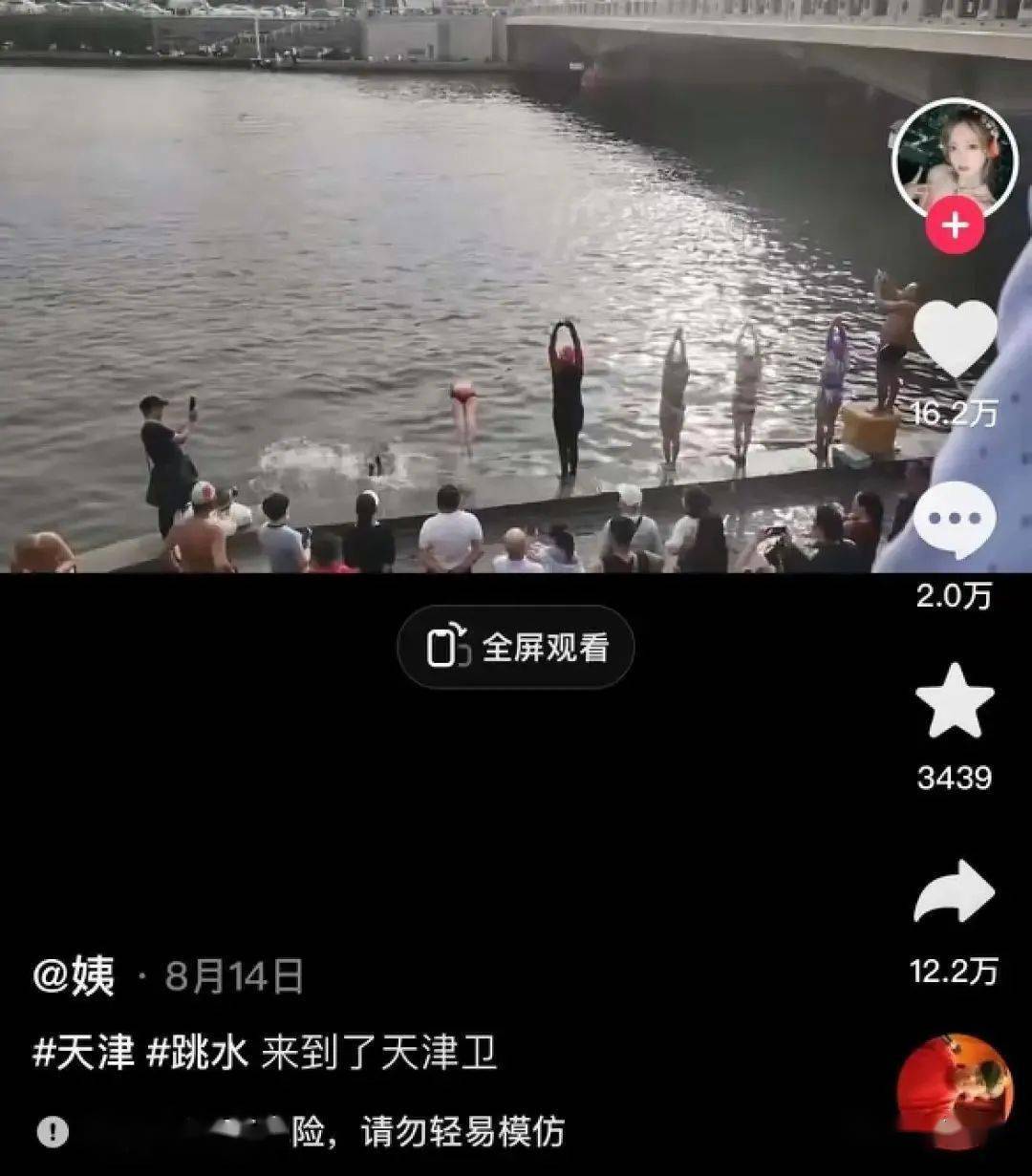Like this video with the heart
Viewport: 1032px width, 1176px height.
pyautogui.click(x=955, y=338)
